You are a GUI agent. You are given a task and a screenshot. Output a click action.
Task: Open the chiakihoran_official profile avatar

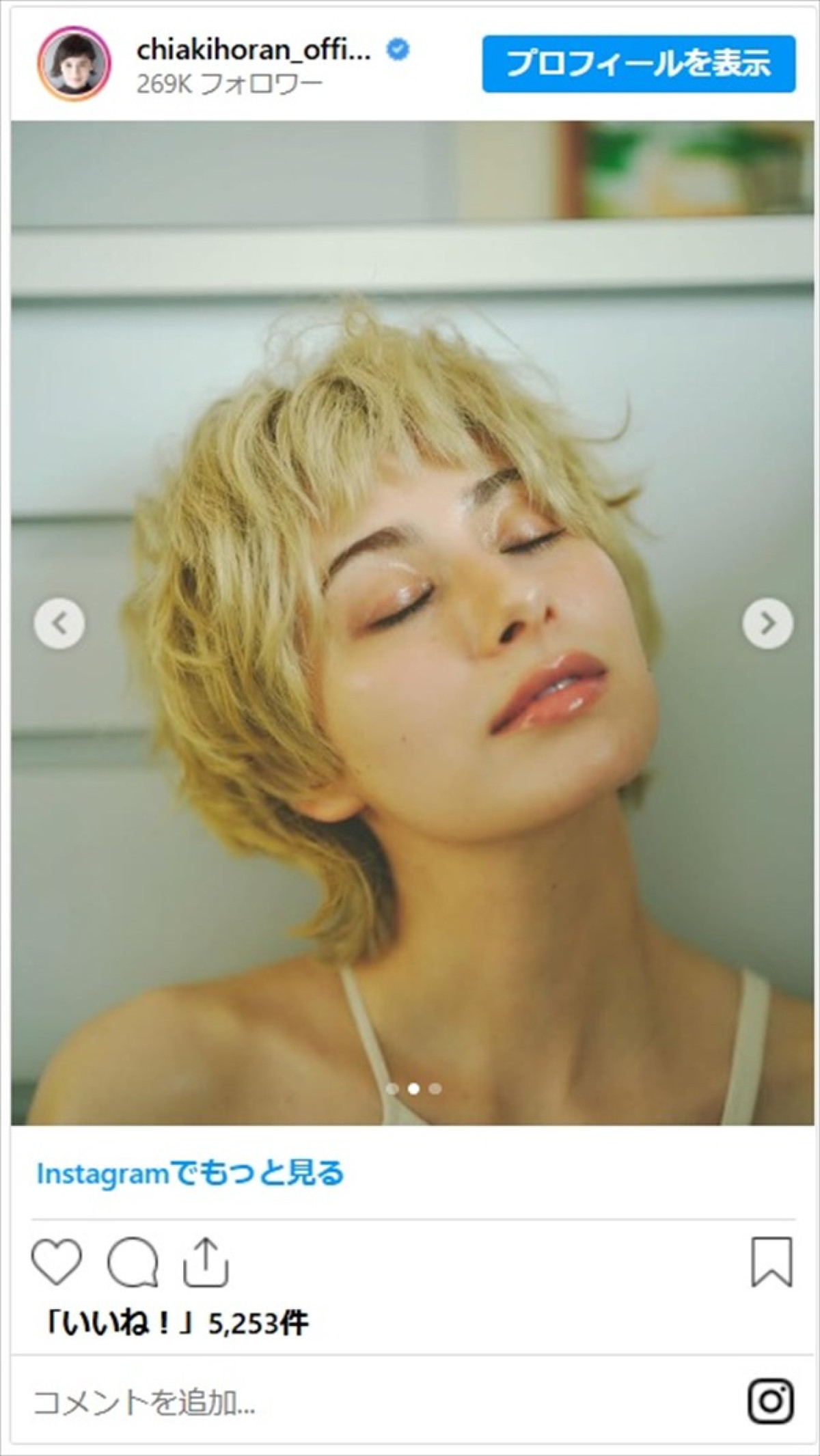coord(74,64)
